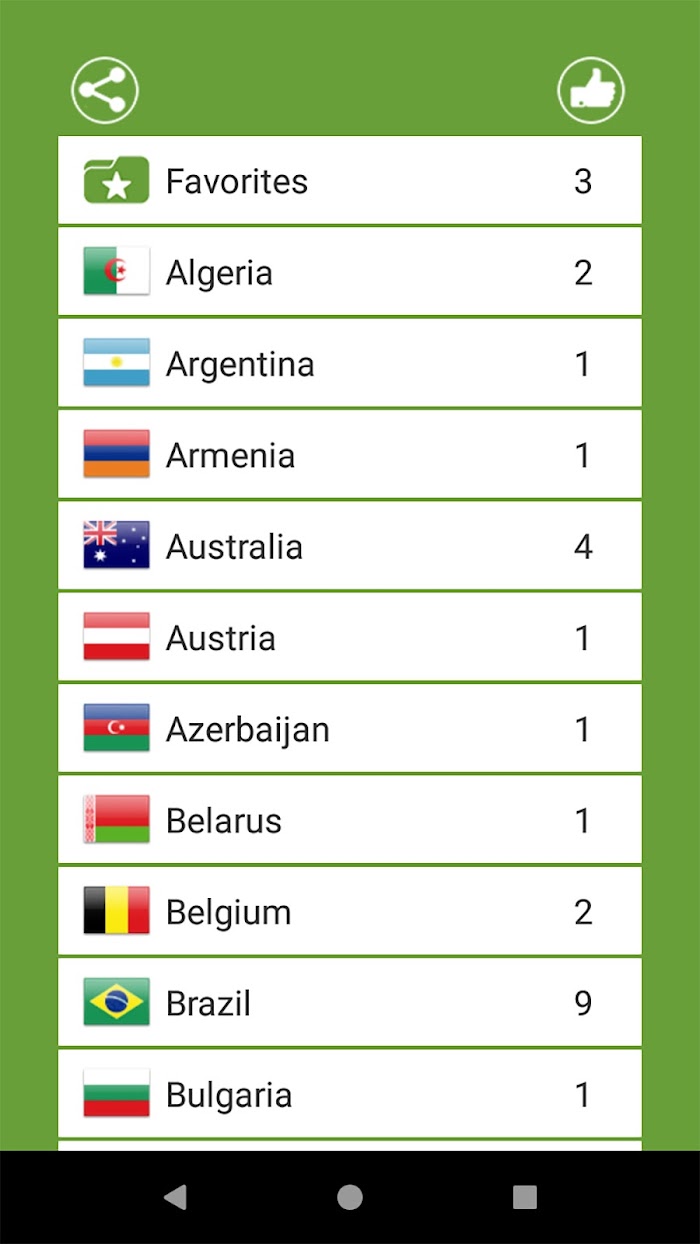The height and width of the screenshot is (1244, 700).
Task: Open the Favorites folder
Action: pyautogui.click(x=350, y=181)
